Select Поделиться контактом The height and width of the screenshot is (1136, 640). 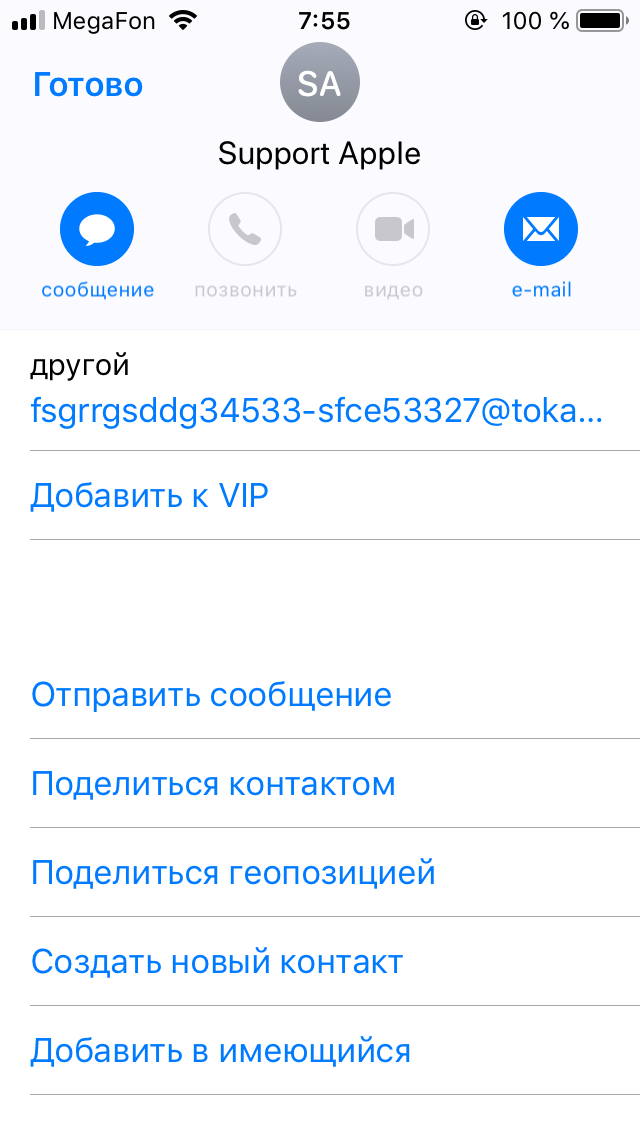tap(213, 784)
